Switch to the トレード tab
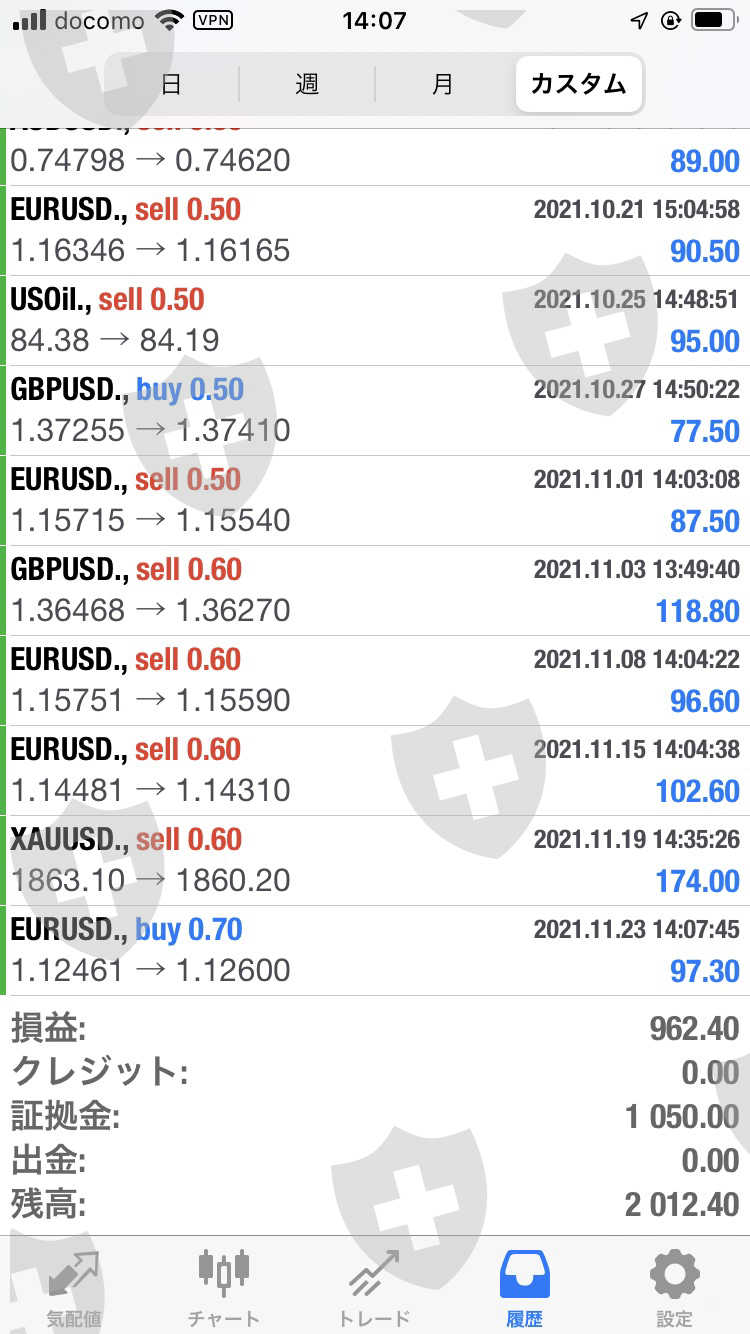750x1334 pixels. click(374, 1288)
